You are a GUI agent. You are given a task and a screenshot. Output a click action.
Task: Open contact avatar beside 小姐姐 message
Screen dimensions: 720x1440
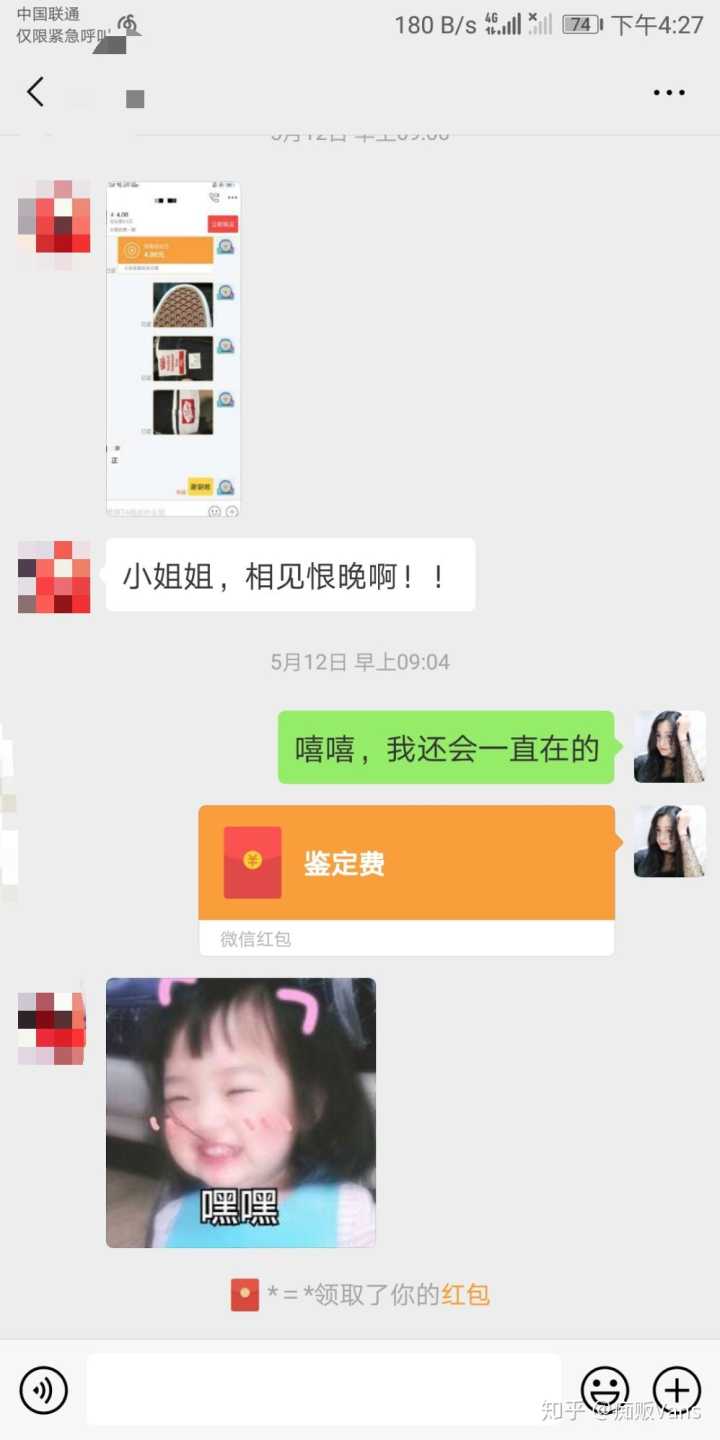point(54,577)
